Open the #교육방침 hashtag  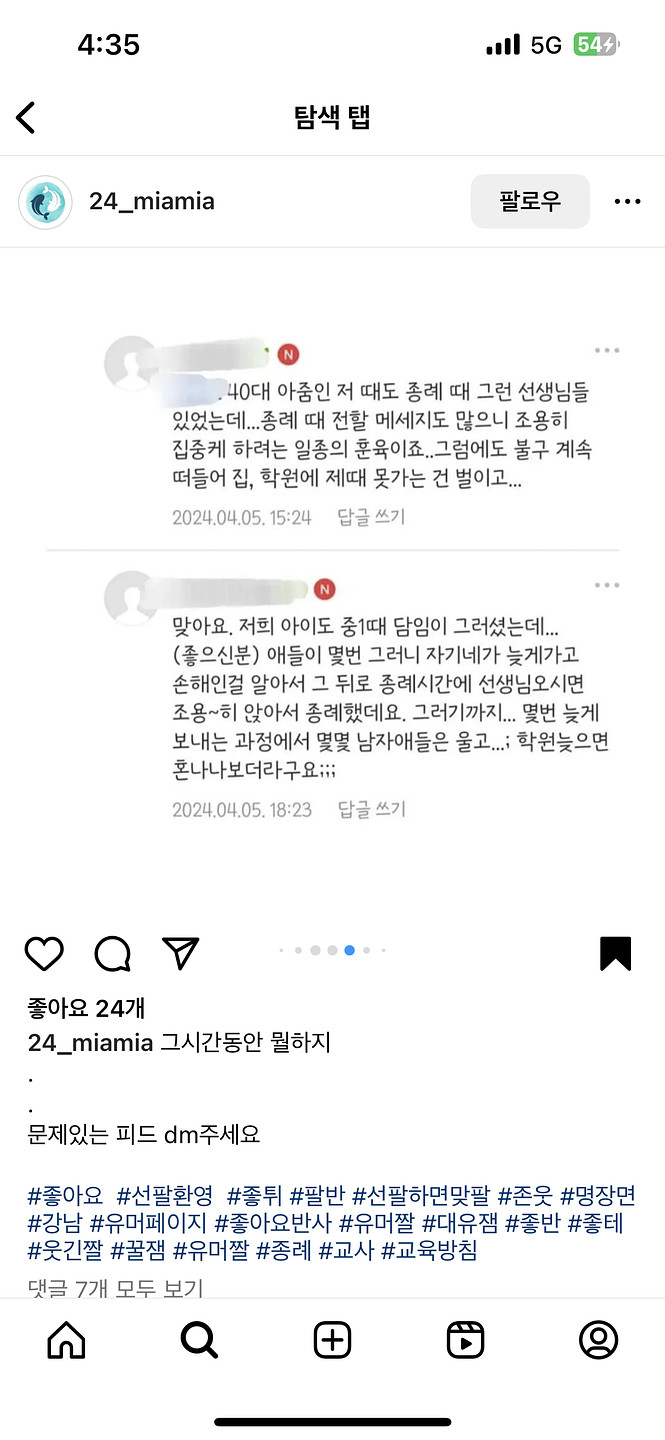click(x=429, y=1249)
